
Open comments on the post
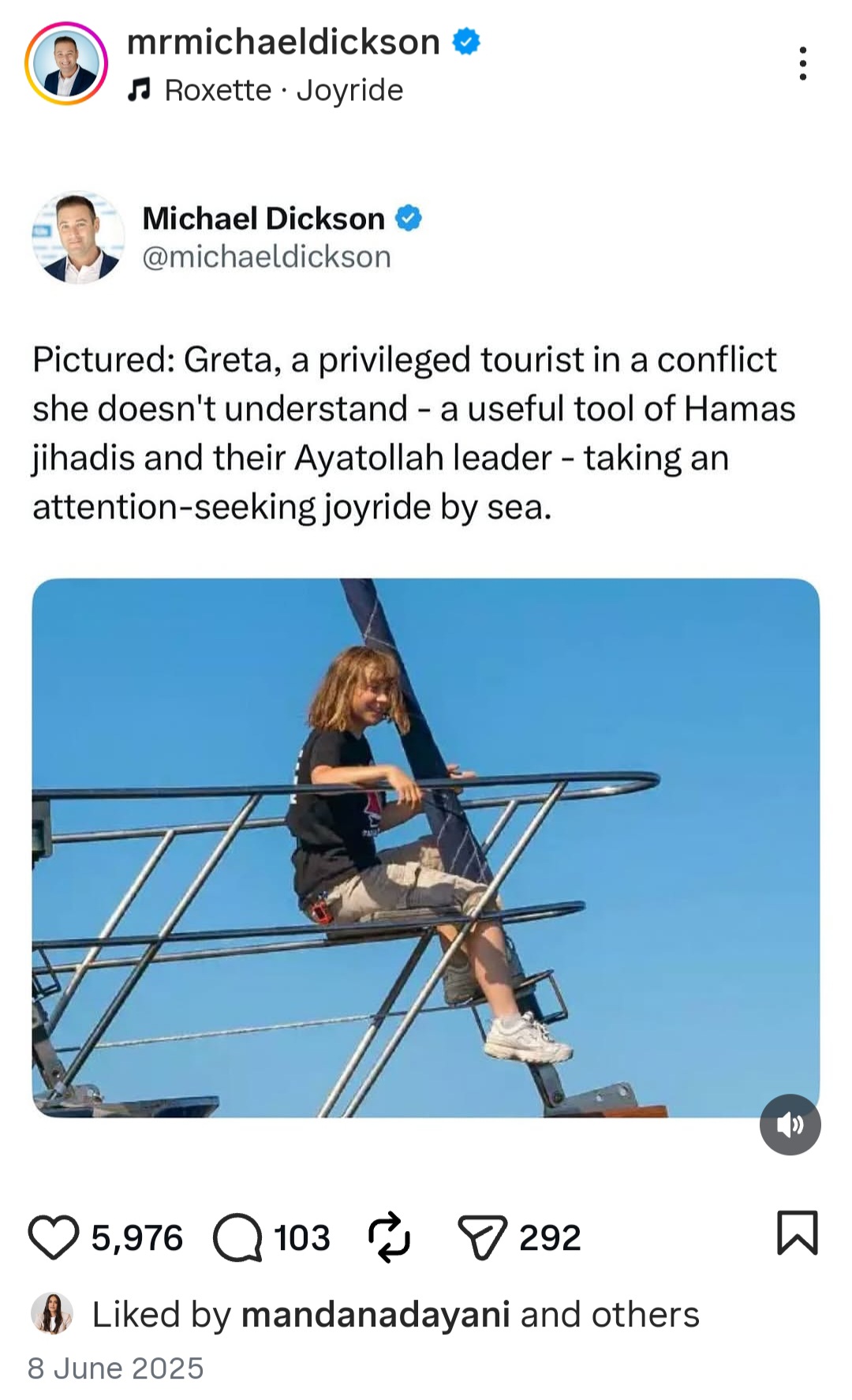(237, 1237)
